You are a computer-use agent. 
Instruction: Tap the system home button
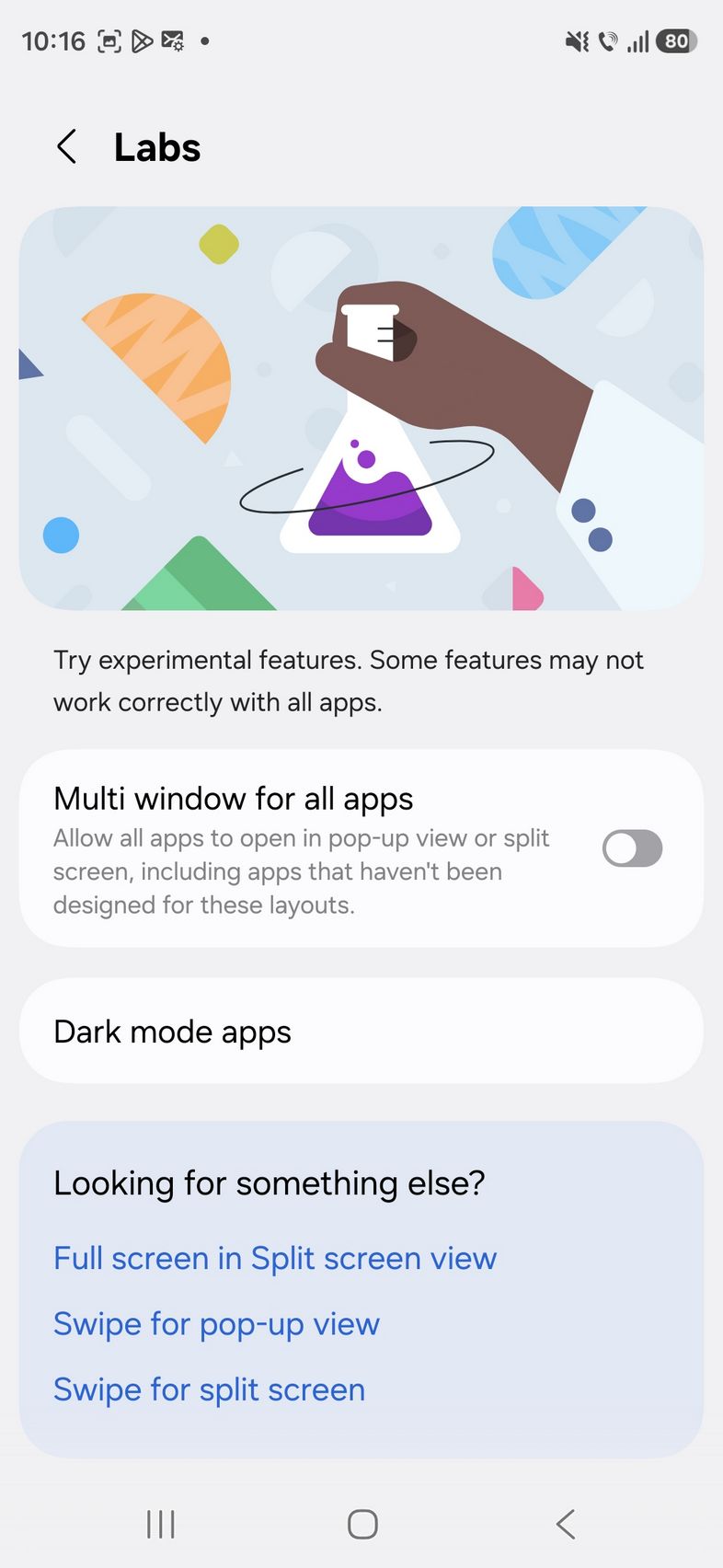coord(362,1524)
